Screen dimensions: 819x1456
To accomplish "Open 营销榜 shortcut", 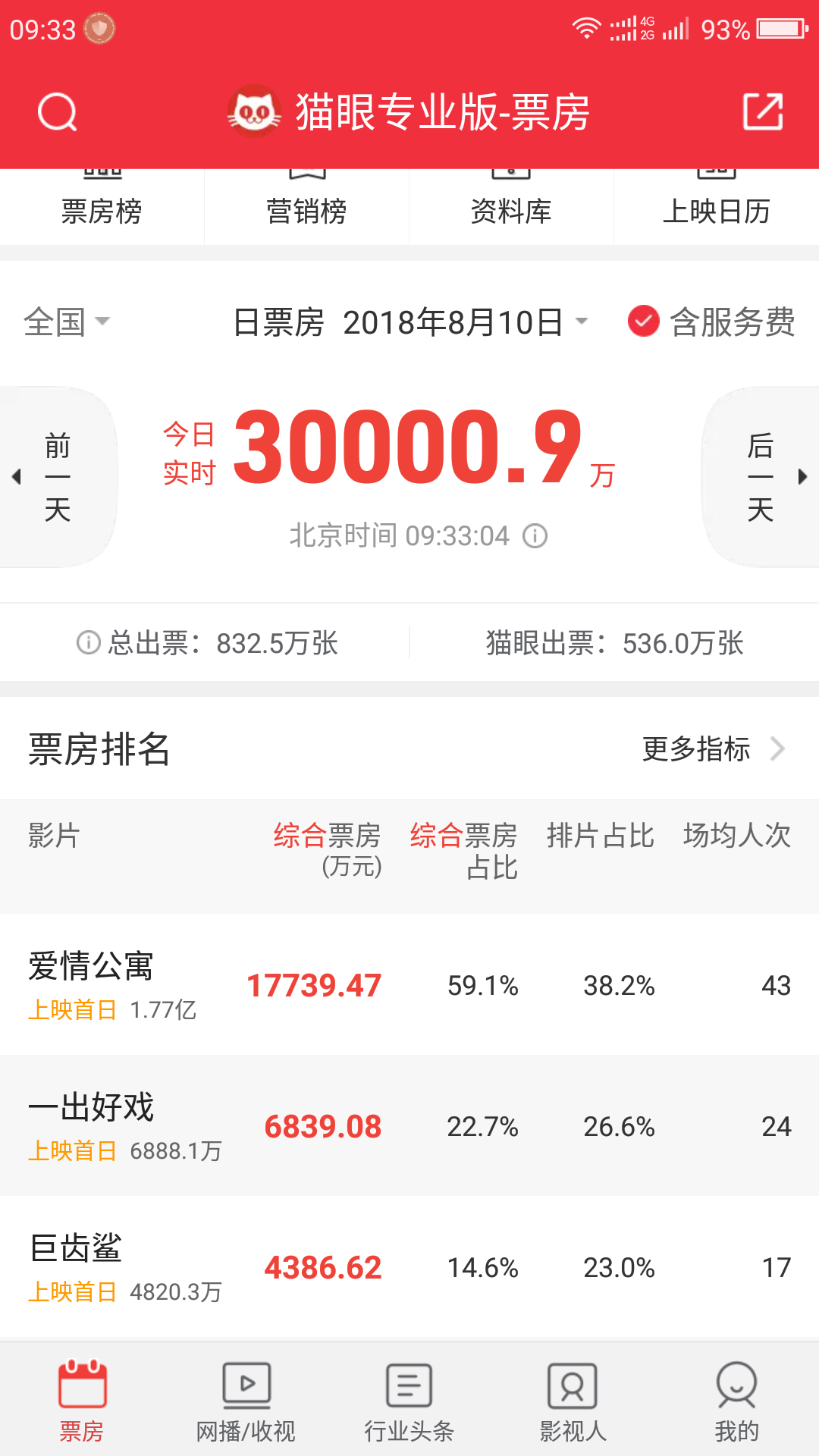I will click(x=306, y=206).
